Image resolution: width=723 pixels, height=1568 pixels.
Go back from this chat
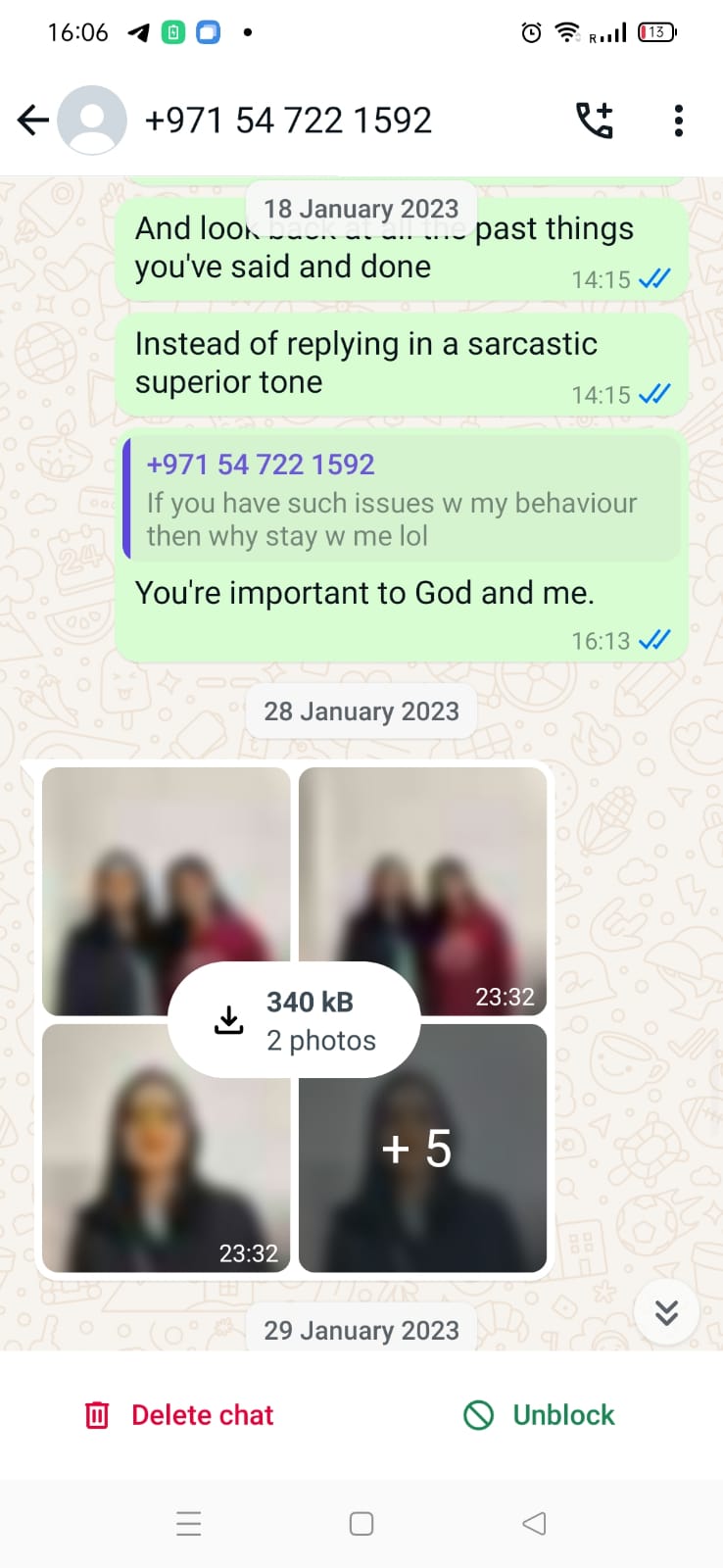(x=32, y=121)
